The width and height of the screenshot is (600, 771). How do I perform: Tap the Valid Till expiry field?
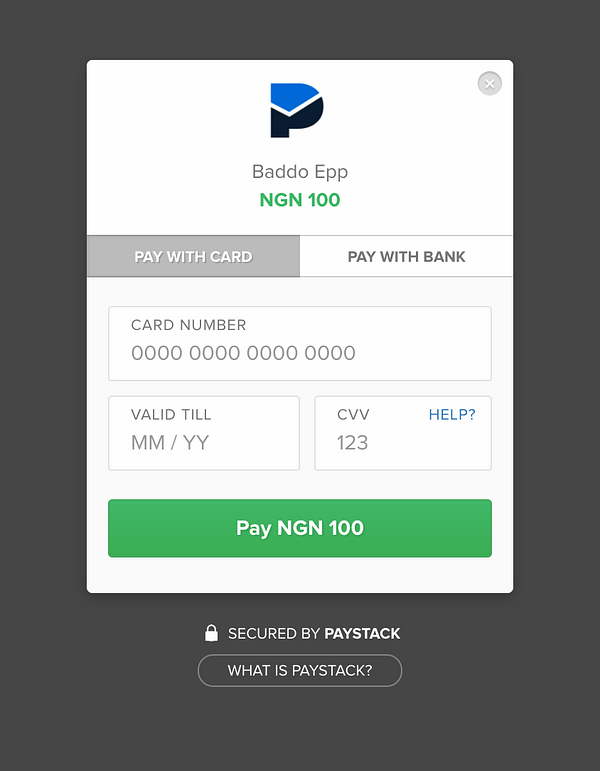pyautogui.click(x=203, y=442)
